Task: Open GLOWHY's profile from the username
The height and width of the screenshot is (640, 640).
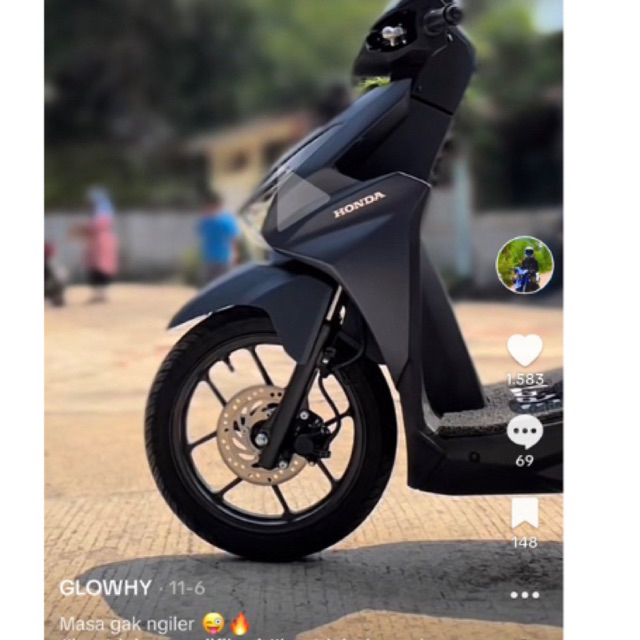Action: coord(105,588)
